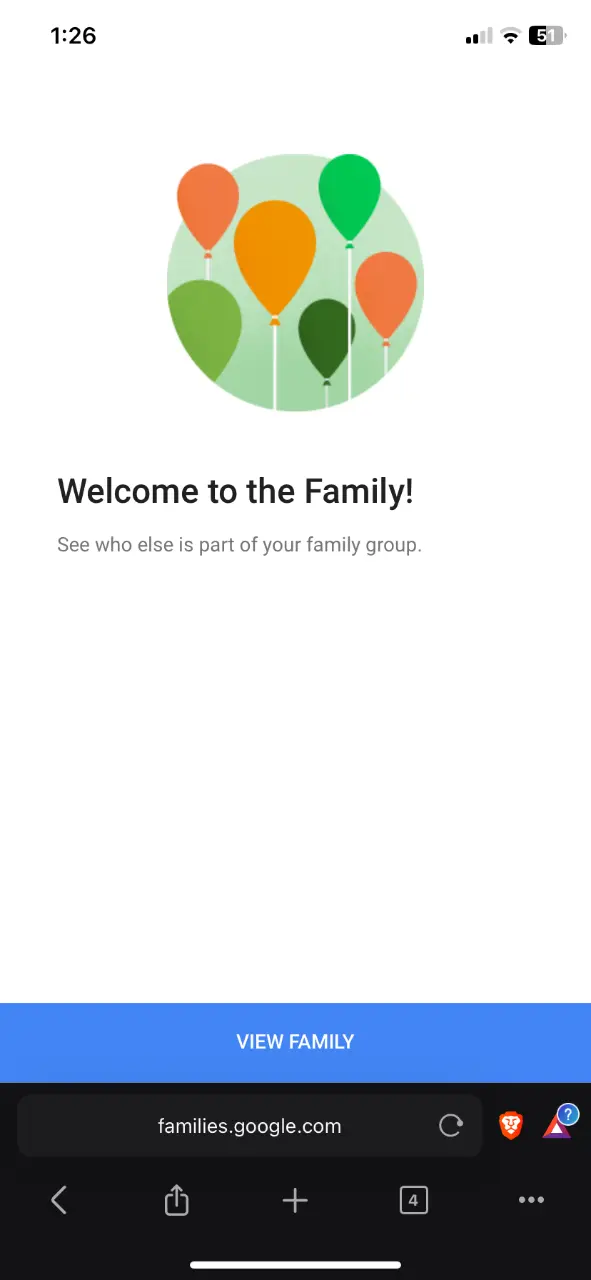The width and height of the screenshot is (591, 1280).
Task: Open the tab switcher showing 4 tabs
Action: click(413, 1200)
